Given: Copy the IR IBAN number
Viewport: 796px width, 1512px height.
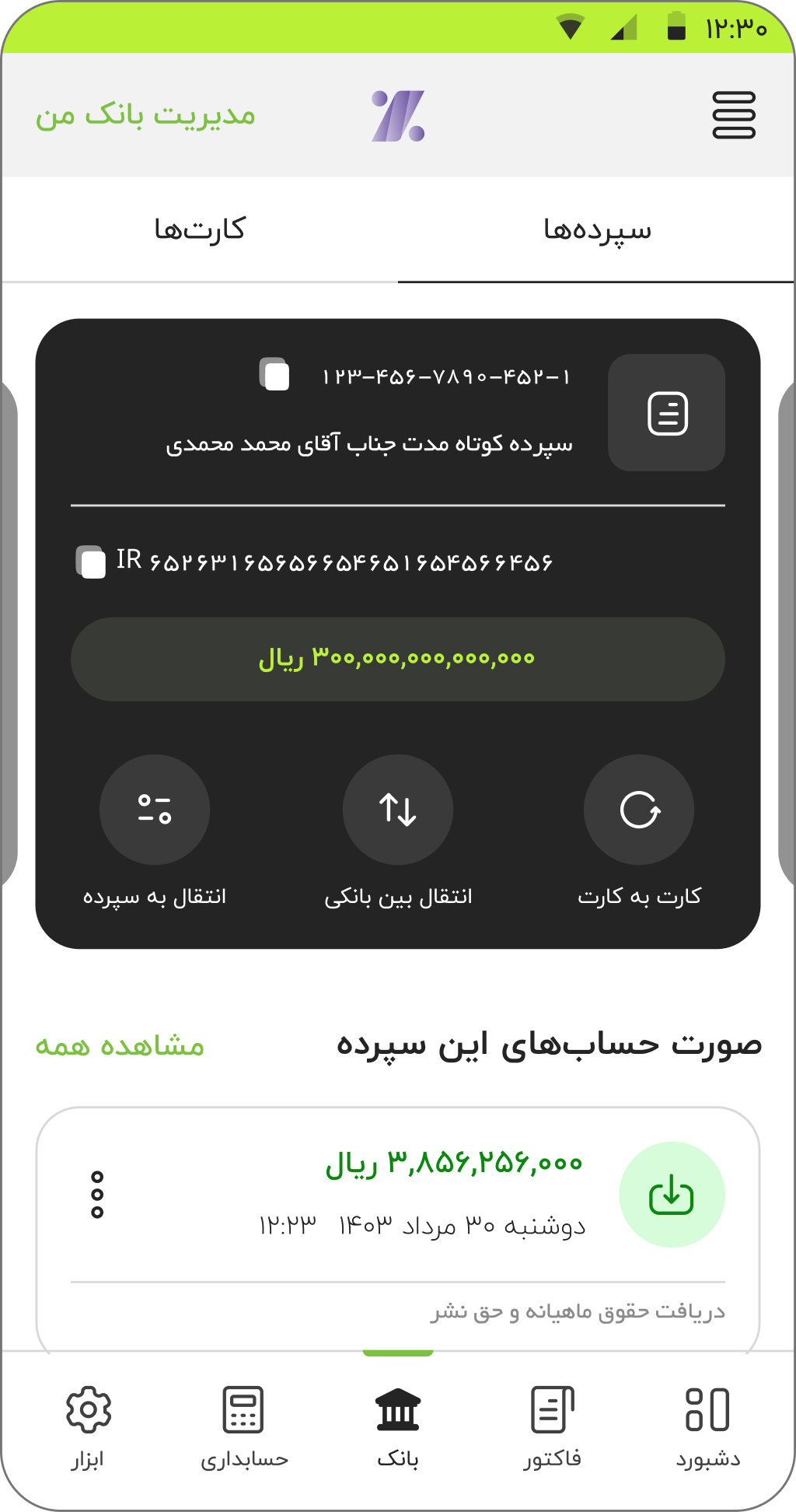Looking at the screenshot, I should [91, 562].
